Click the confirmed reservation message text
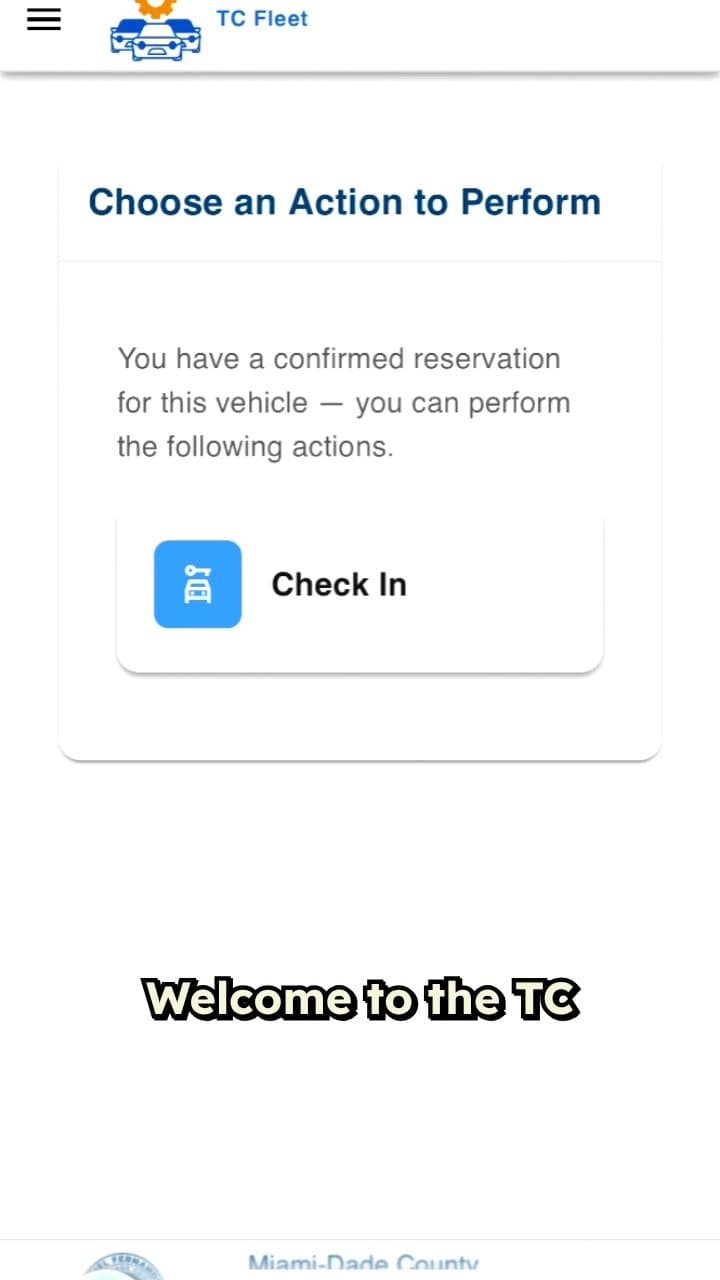720x1280 pixels. [x=344, y=402]
